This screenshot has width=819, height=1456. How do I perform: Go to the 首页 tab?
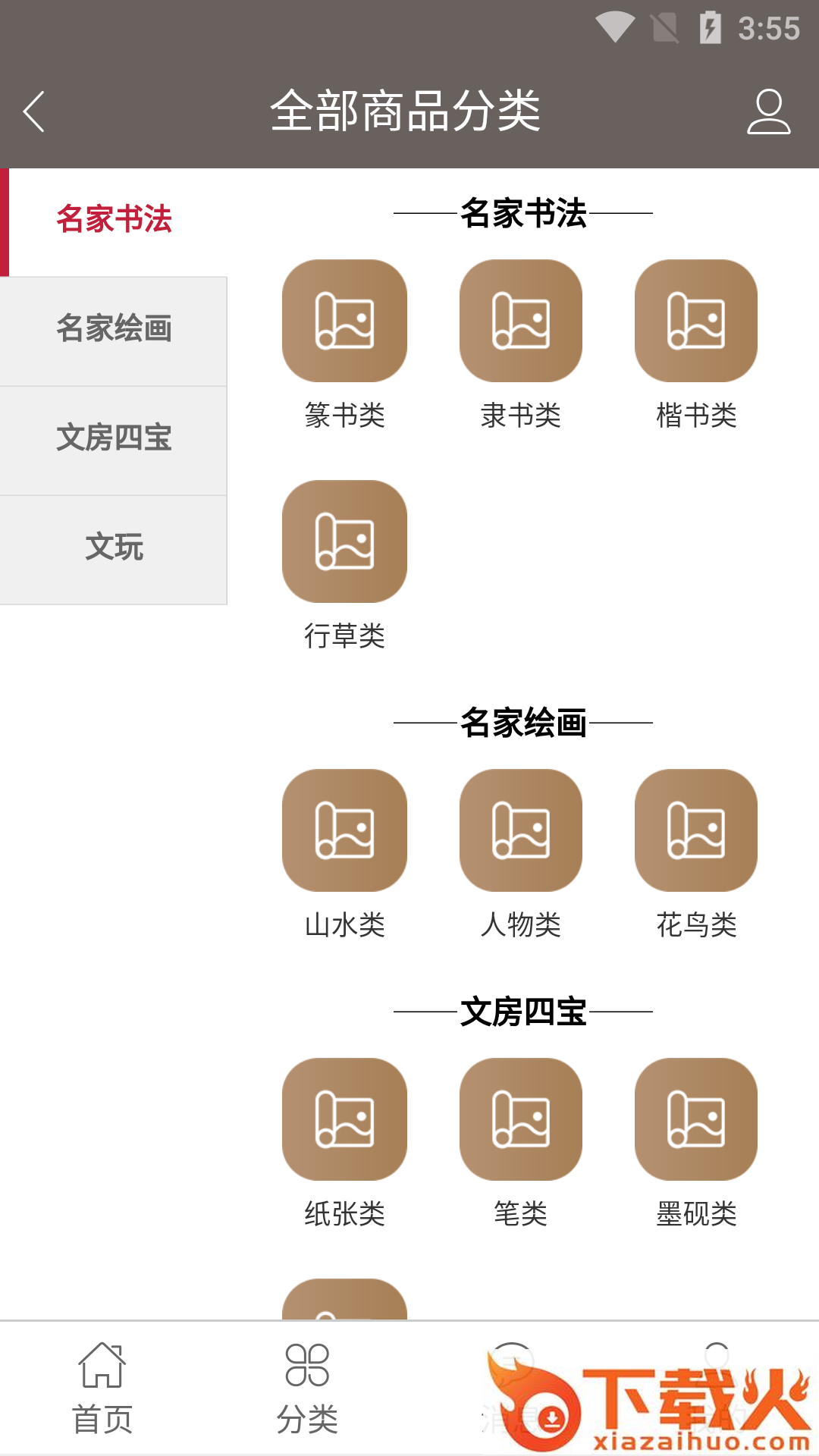pyautogui.click(x=102, y=1389)
